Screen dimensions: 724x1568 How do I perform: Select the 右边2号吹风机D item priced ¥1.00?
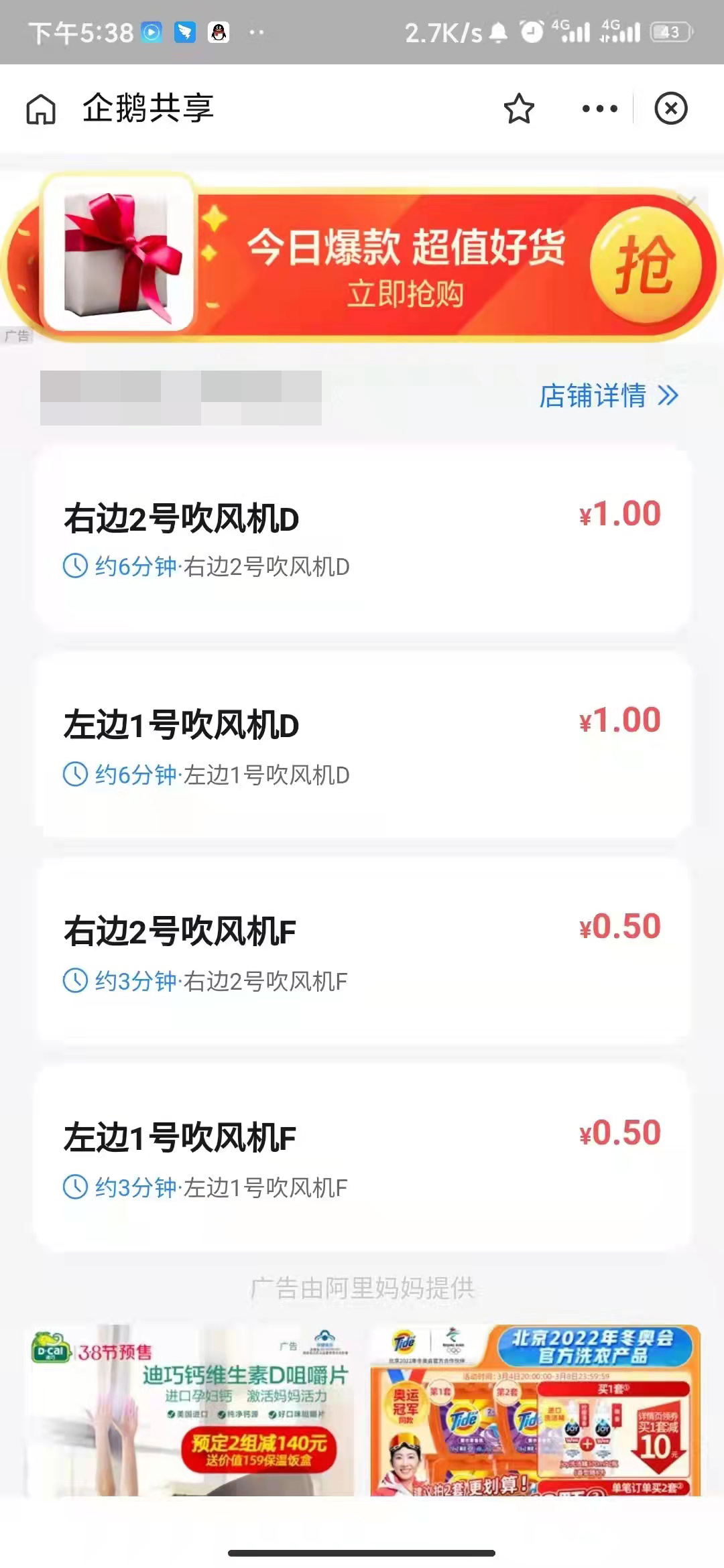coord(362,539)
